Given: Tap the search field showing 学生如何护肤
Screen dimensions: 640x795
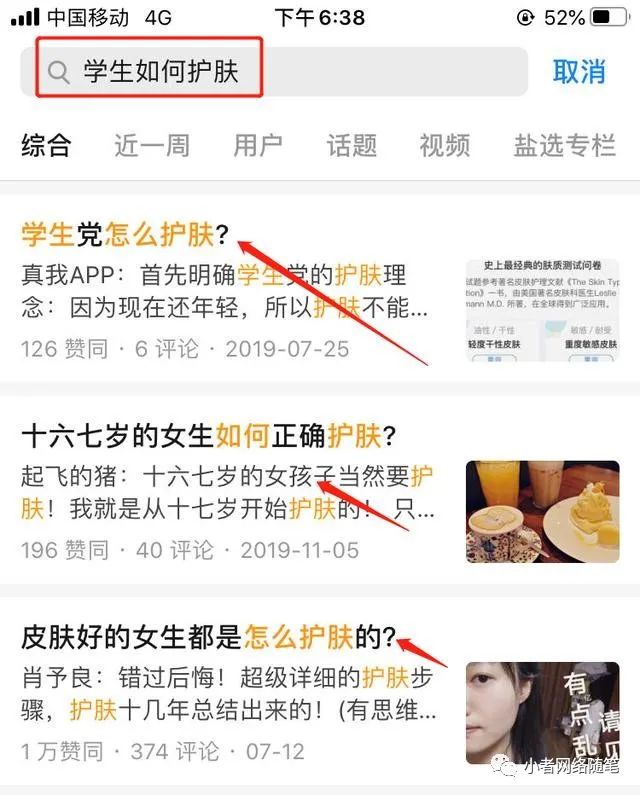Looking at the screenshot, I should (270, 71).
